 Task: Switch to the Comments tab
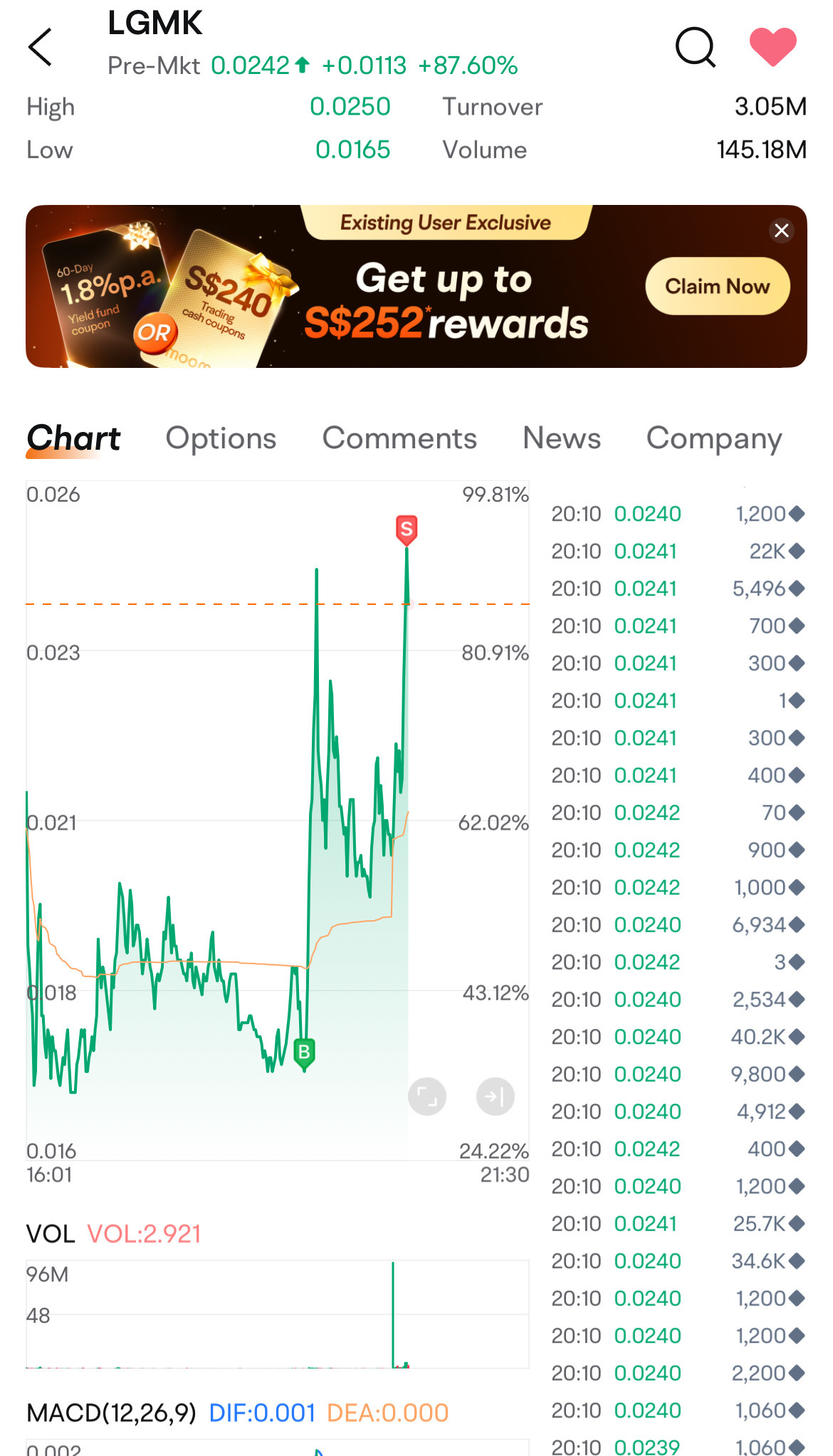(x=399, y=438)
